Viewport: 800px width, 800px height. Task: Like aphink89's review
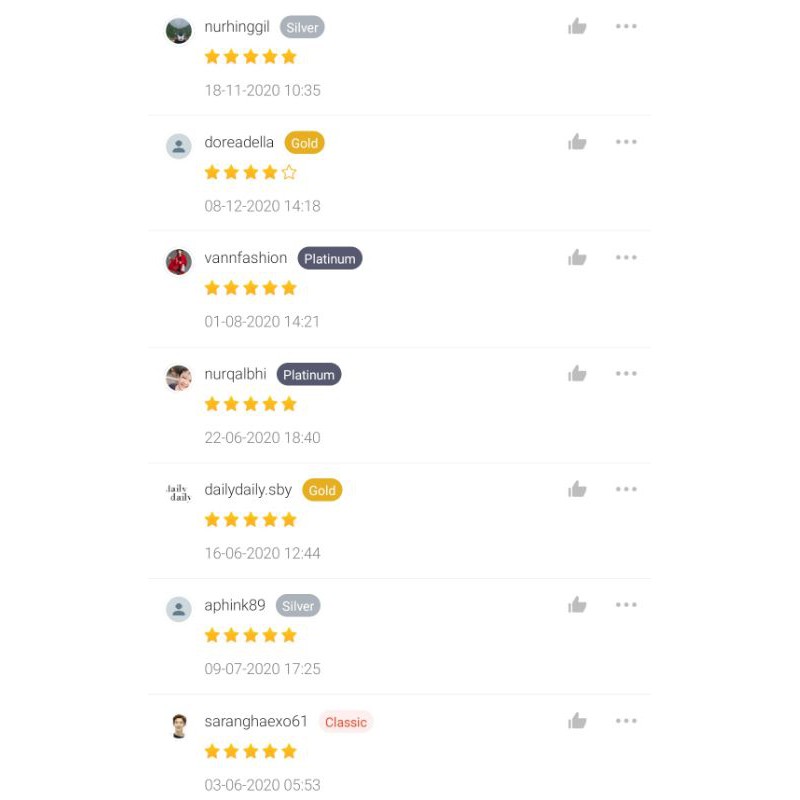tap(577, 605)
